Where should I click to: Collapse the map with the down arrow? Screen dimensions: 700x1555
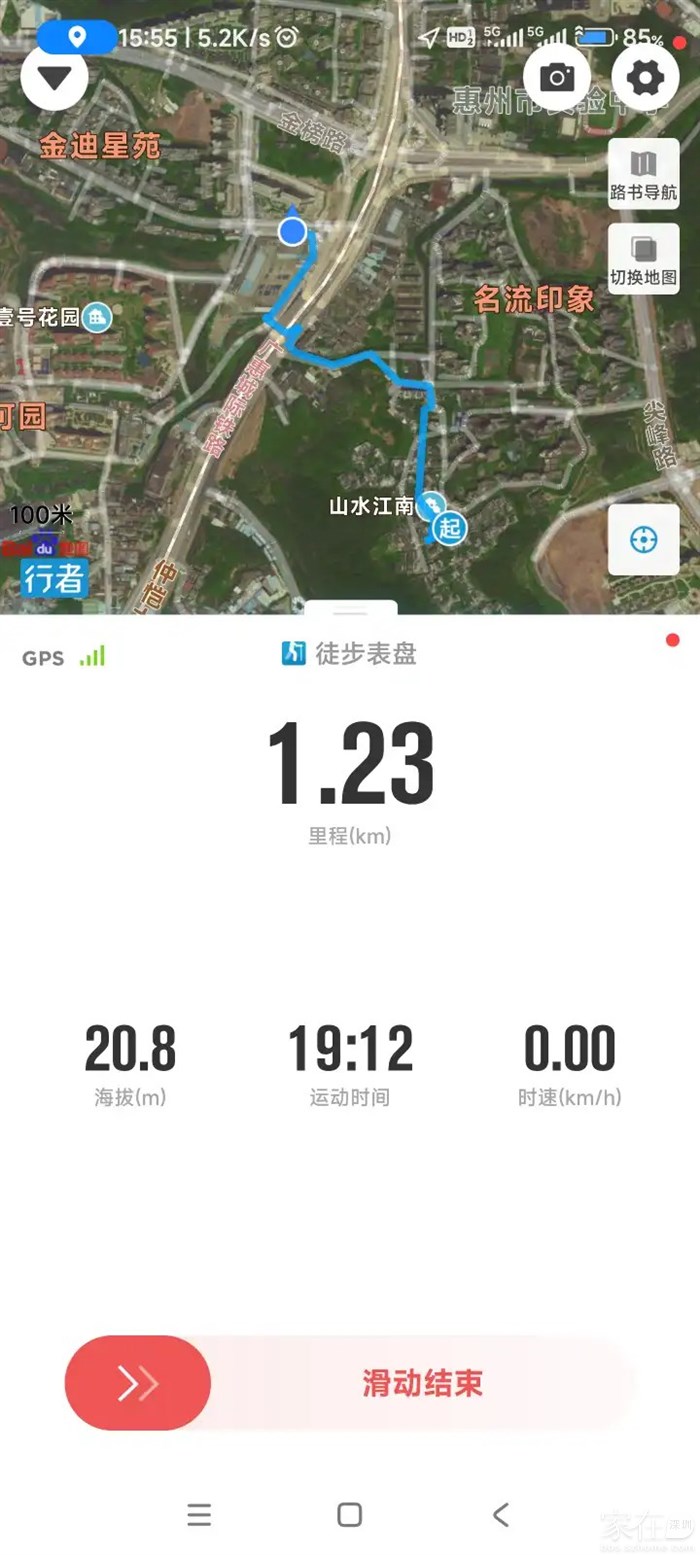54,77
